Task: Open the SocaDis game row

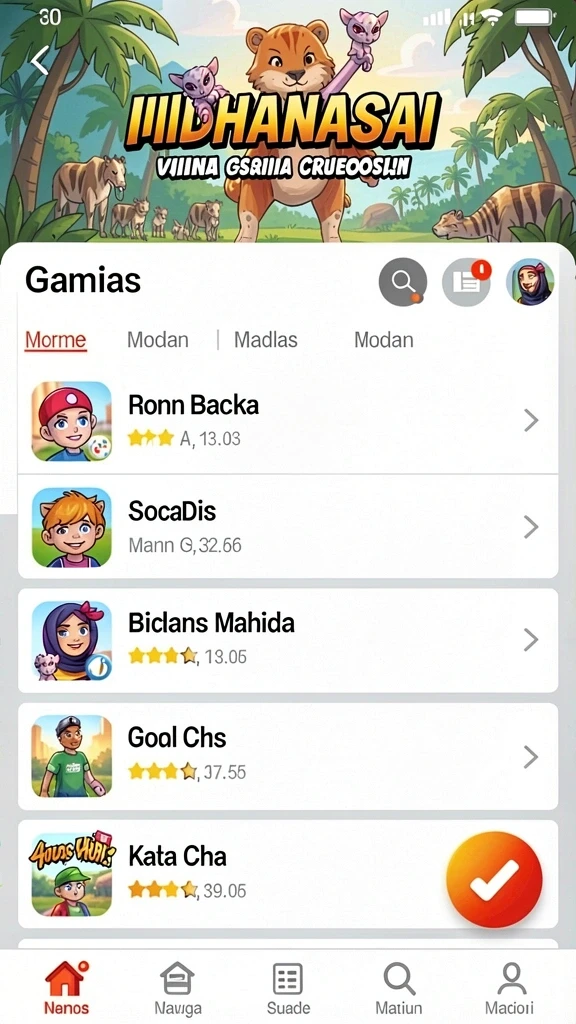Action: tap(288, 527)
